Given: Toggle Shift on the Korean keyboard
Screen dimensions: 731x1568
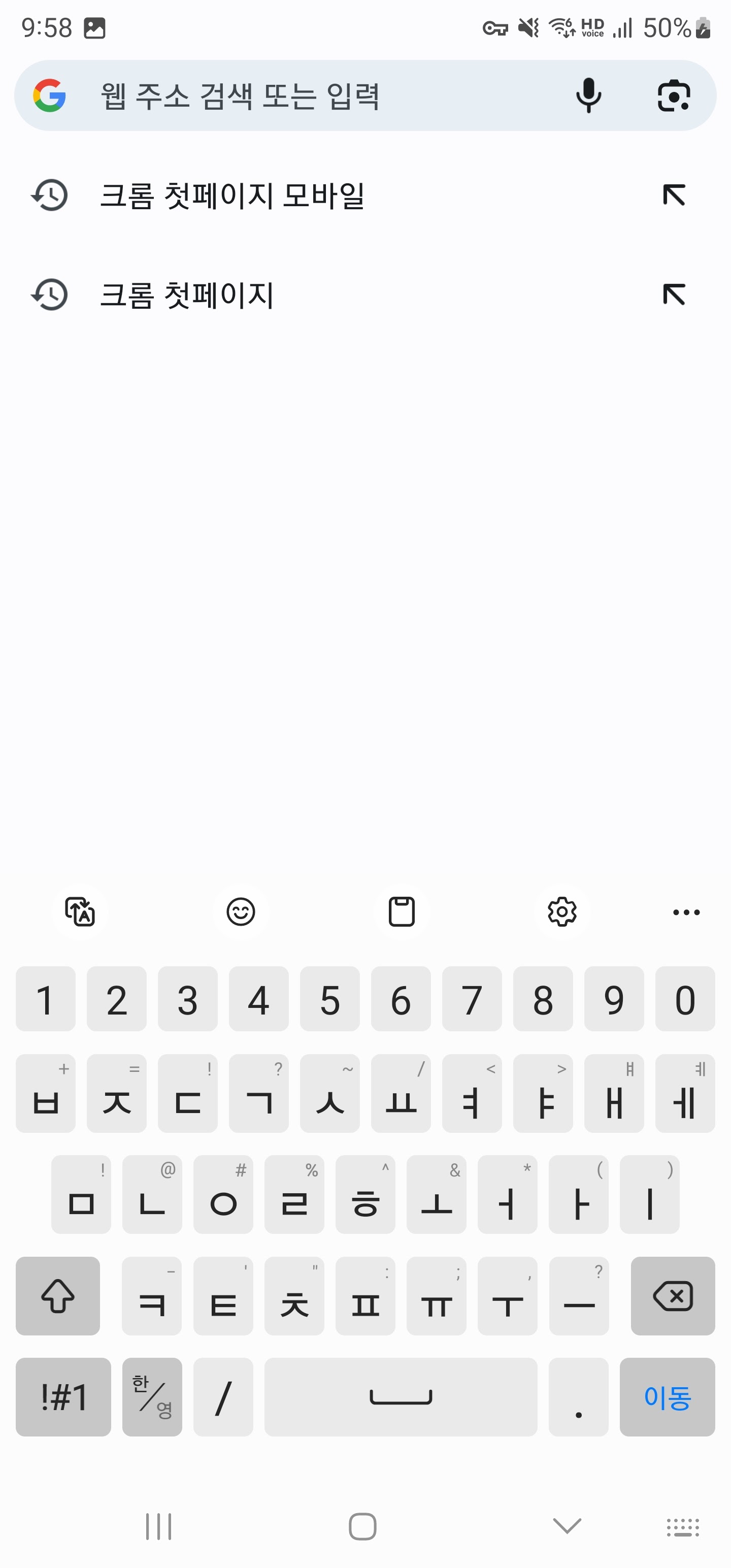Looking at the screenshot, I should (x=58, y=1296).
